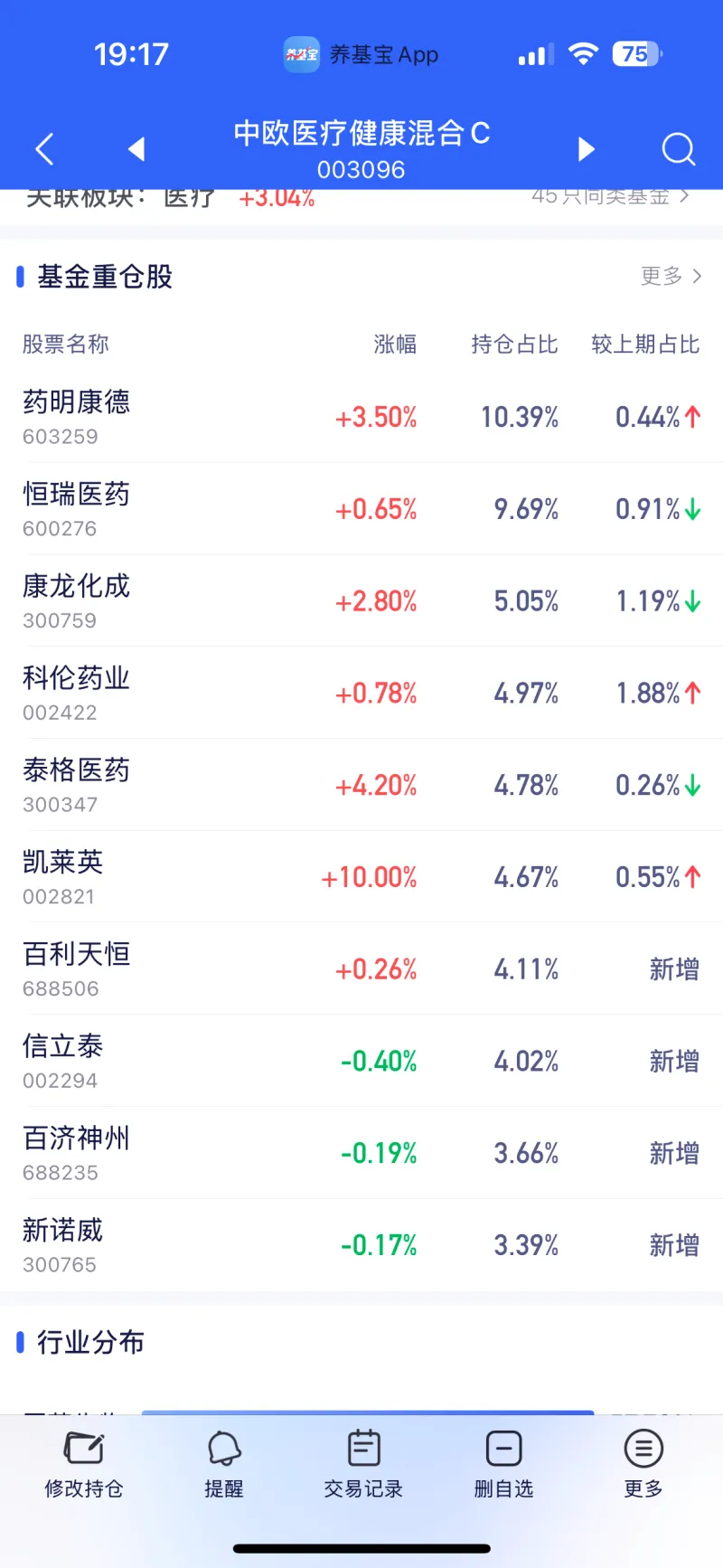Open the 药明康德 stock row
723x1568 pixels.
[361, 417]
